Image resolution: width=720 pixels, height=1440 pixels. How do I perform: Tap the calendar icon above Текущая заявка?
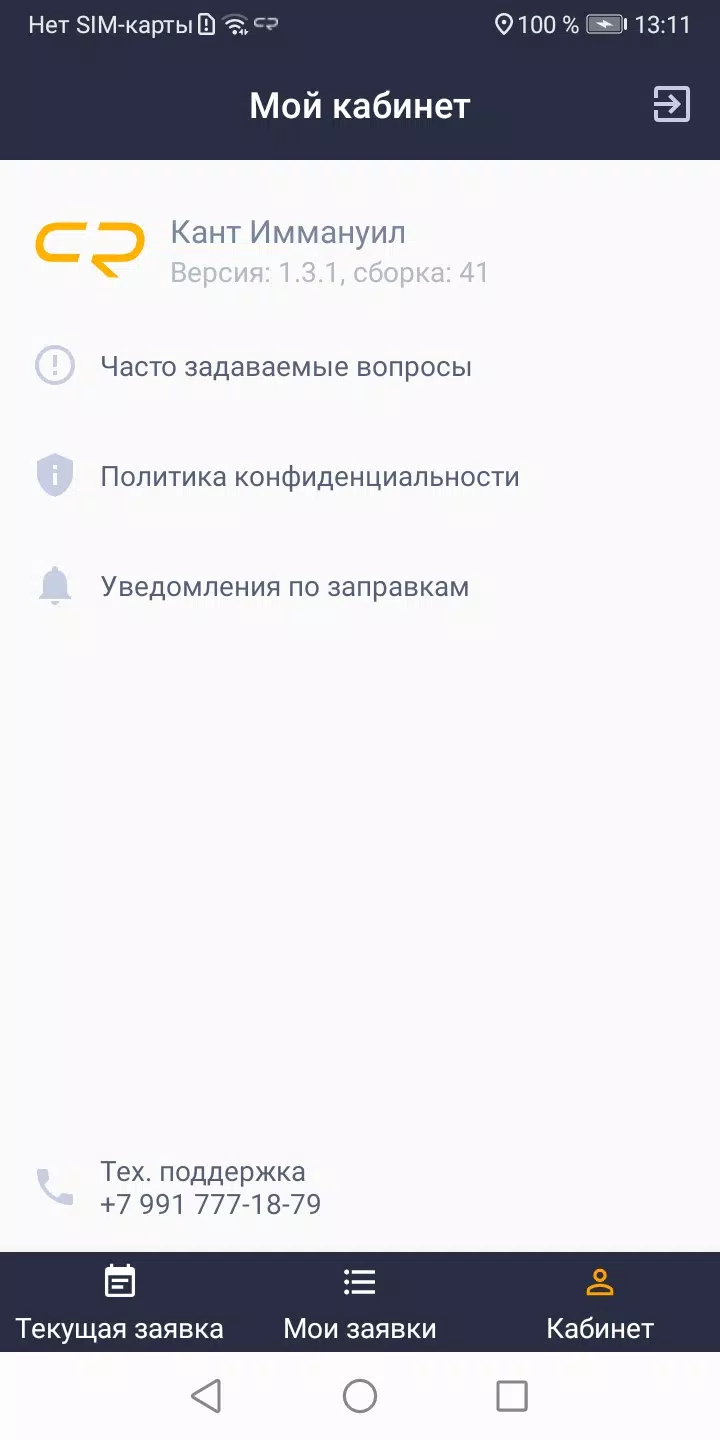119,1281
